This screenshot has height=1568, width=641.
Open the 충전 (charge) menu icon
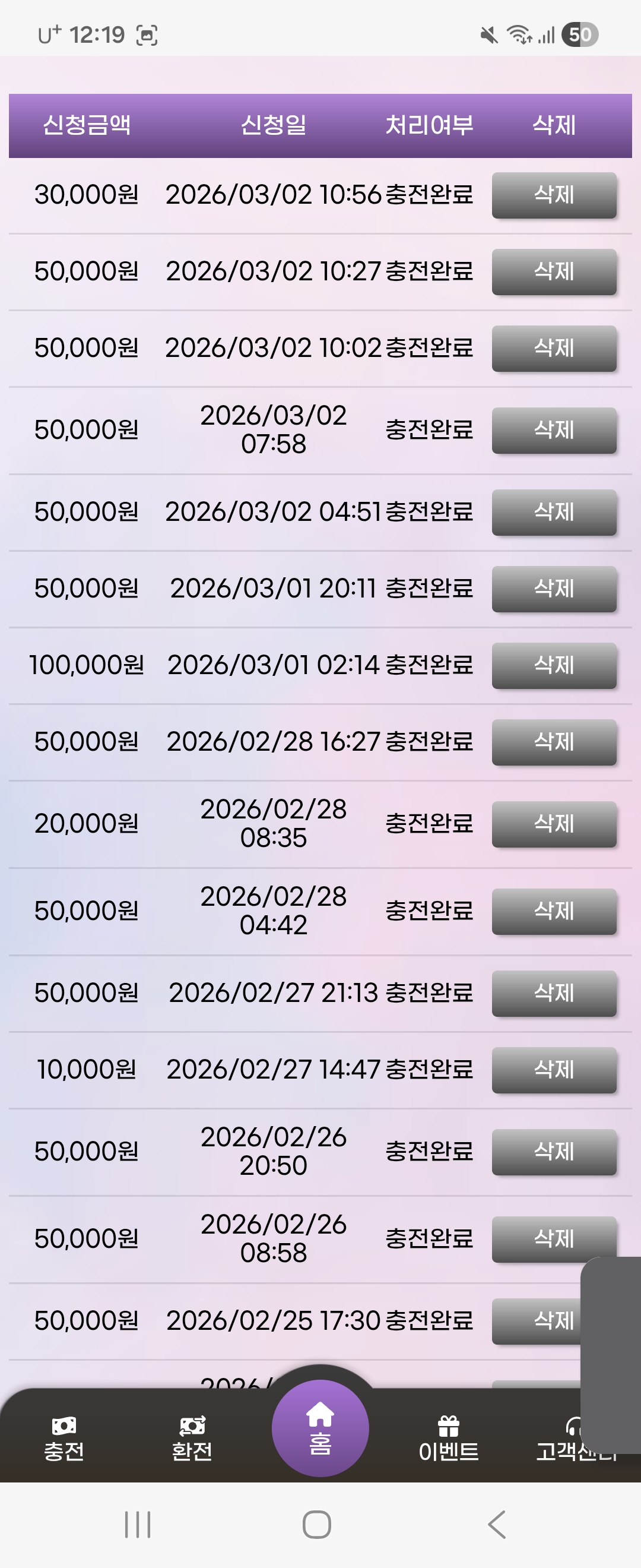pos(64,1427)
